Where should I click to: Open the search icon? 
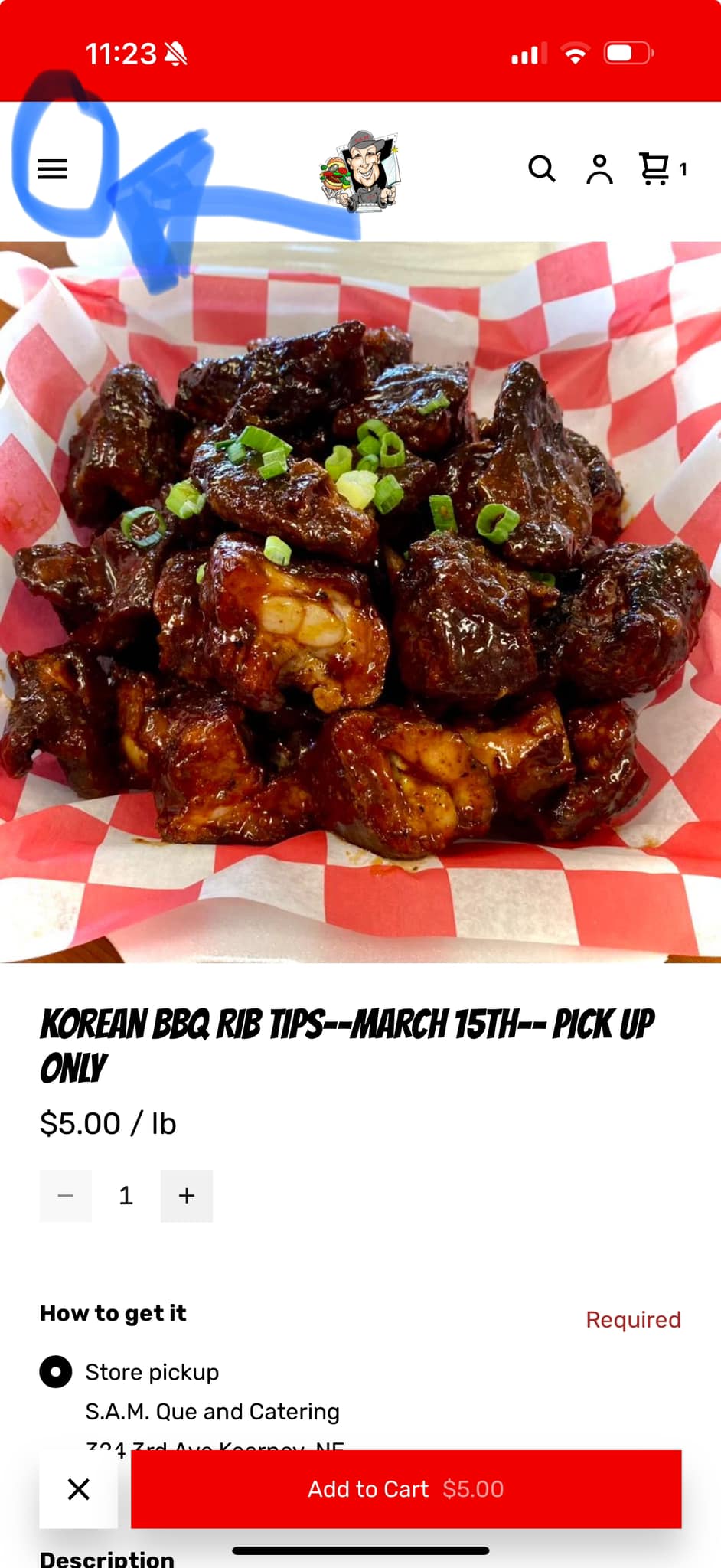tap(542, 168)
